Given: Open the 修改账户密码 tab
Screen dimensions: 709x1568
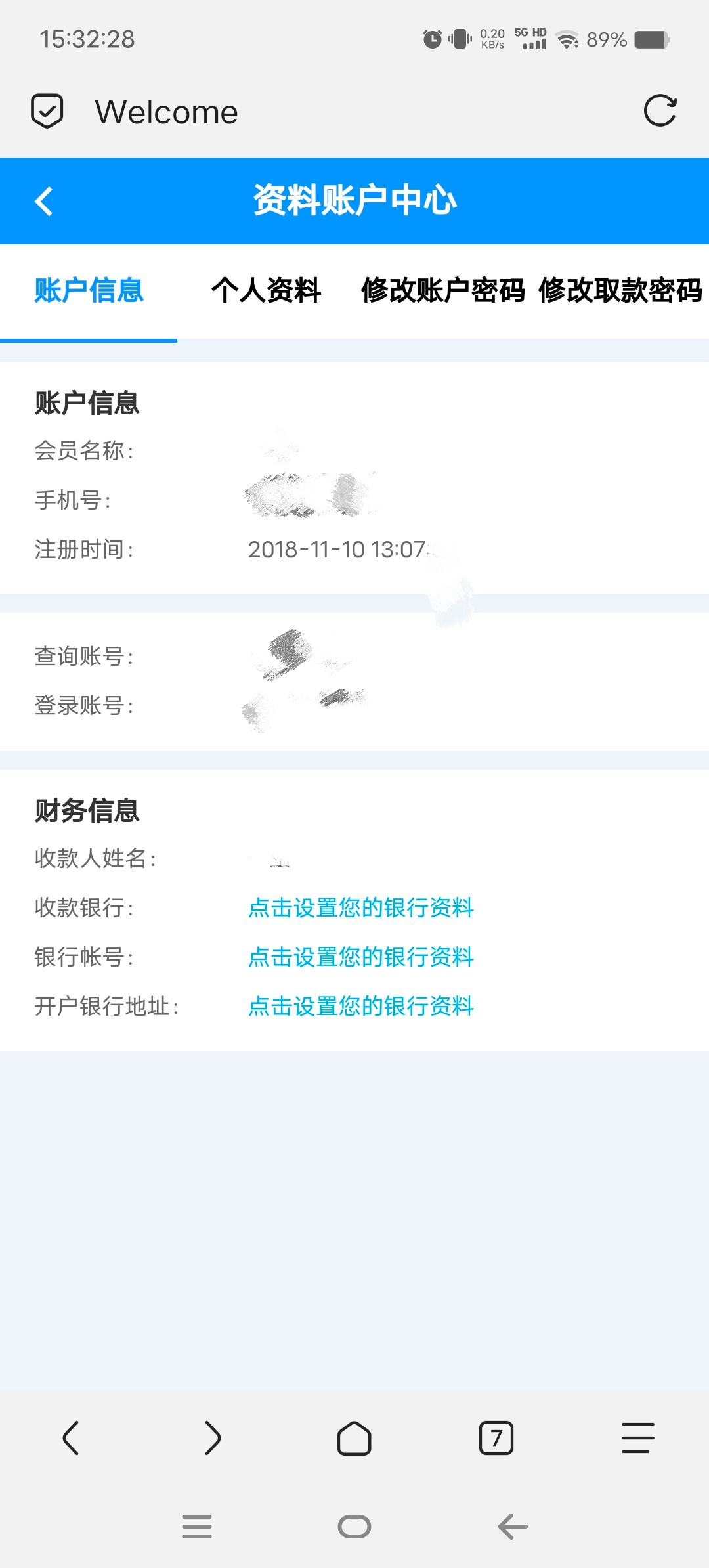Looking at the screenshot, I should click(442, 290).
